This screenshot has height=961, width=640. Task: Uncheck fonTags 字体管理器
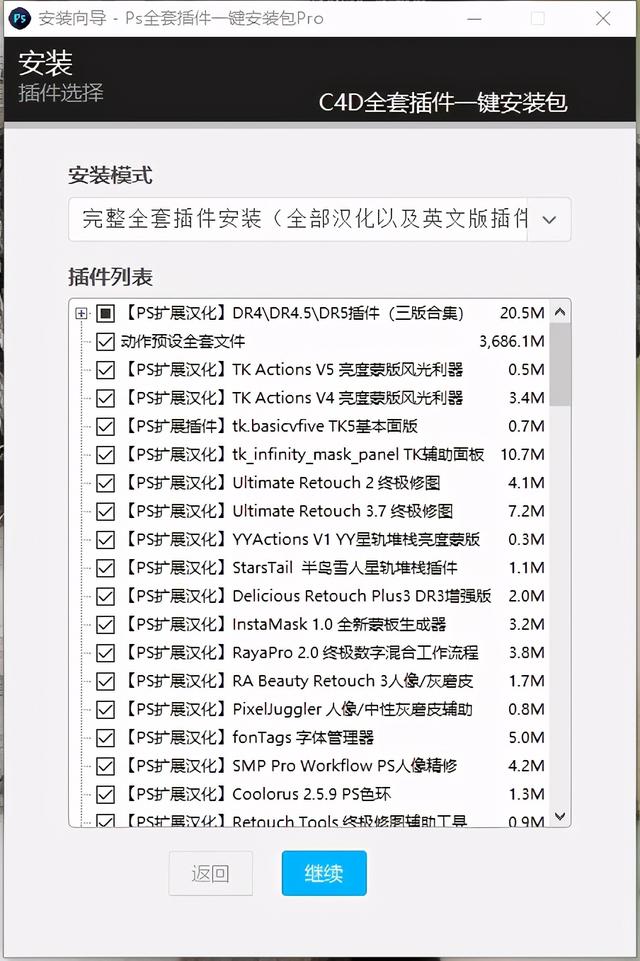click(x=106, y=738)
